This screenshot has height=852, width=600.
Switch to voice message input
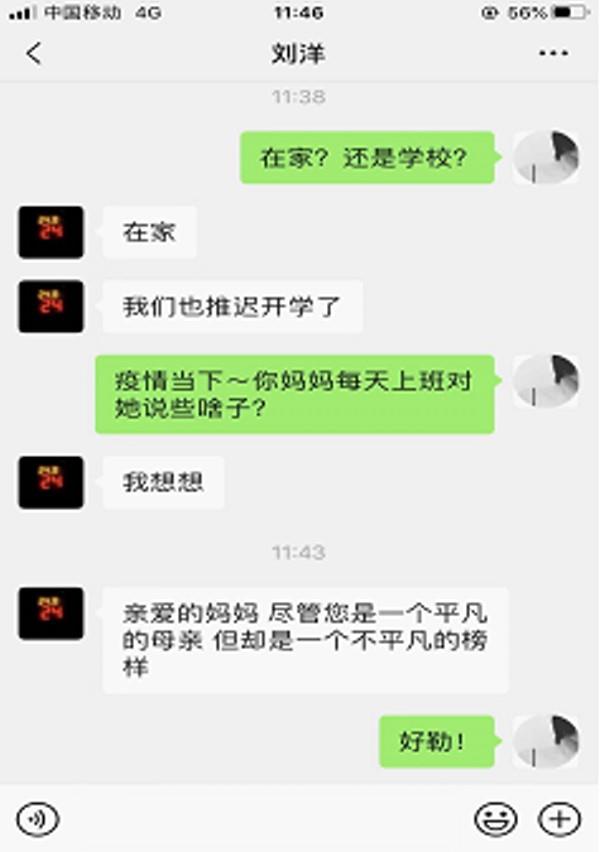(x=38, y=820)
